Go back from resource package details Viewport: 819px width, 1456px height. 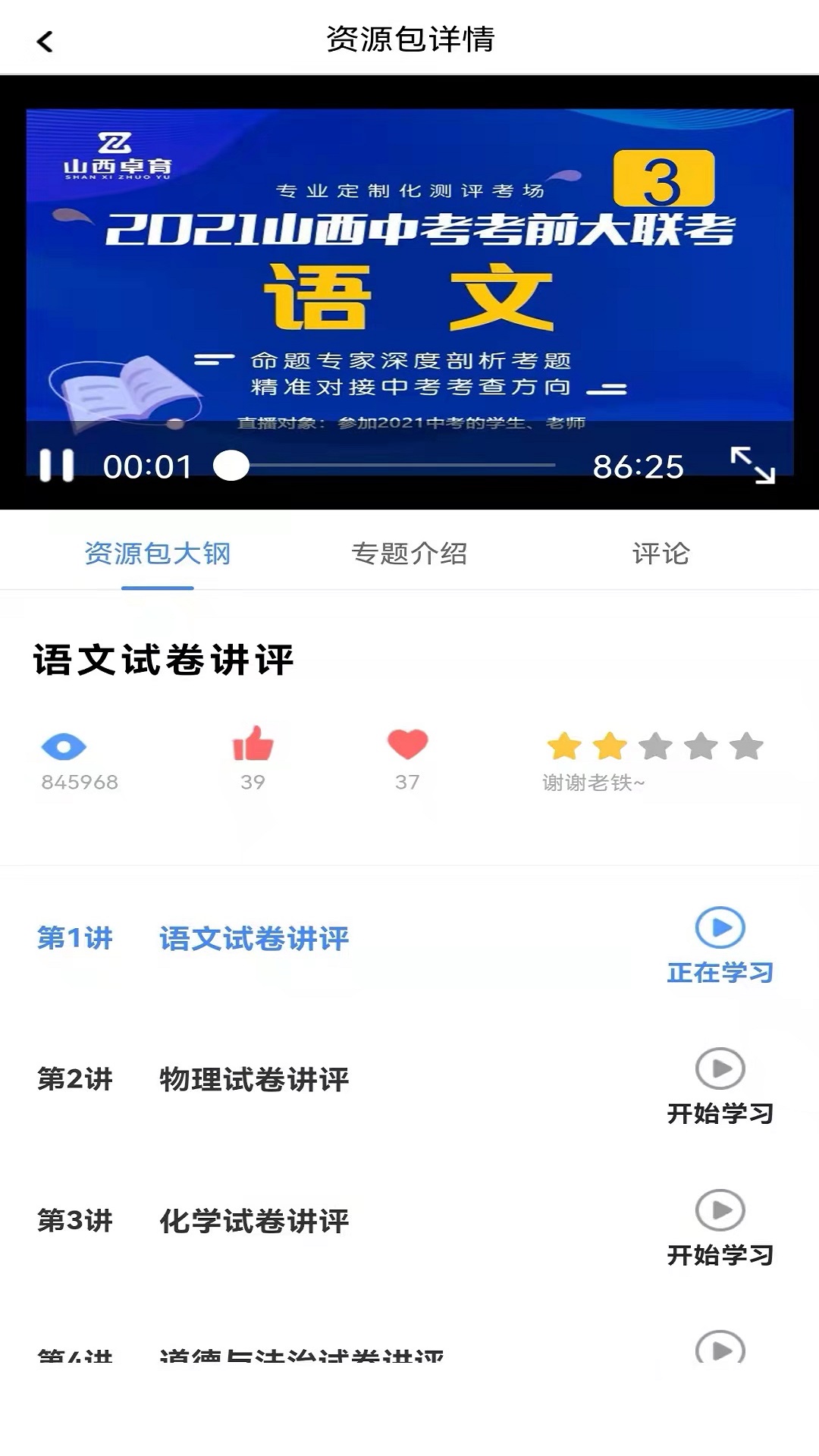click(x=45, y=41)
